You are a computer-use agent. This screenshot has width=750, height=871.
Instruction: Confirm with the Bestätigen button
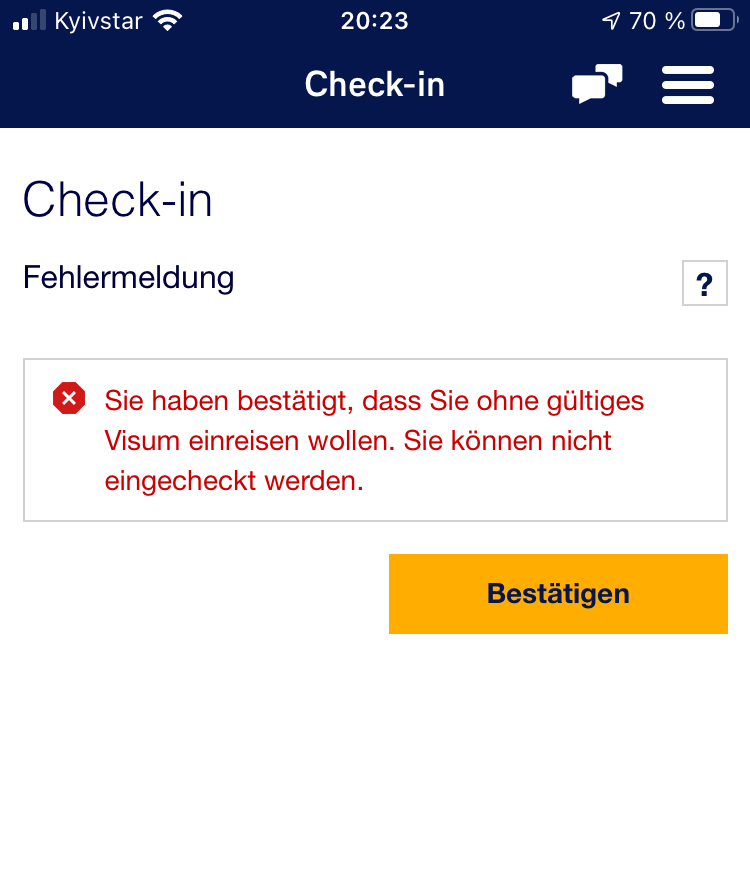[x=558, y=593]
